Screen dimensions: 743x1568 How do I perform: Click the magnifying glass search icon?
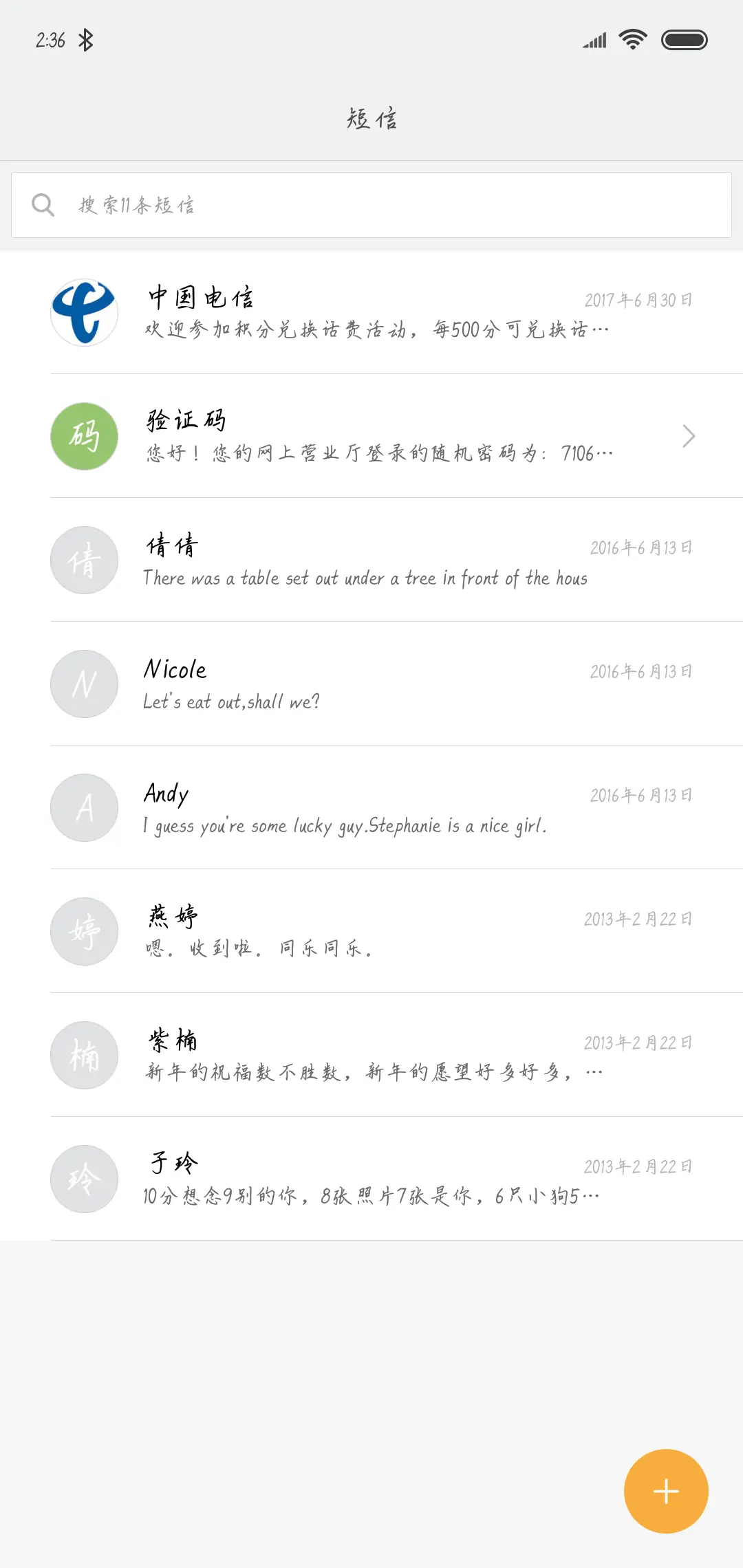click(43, 204)
